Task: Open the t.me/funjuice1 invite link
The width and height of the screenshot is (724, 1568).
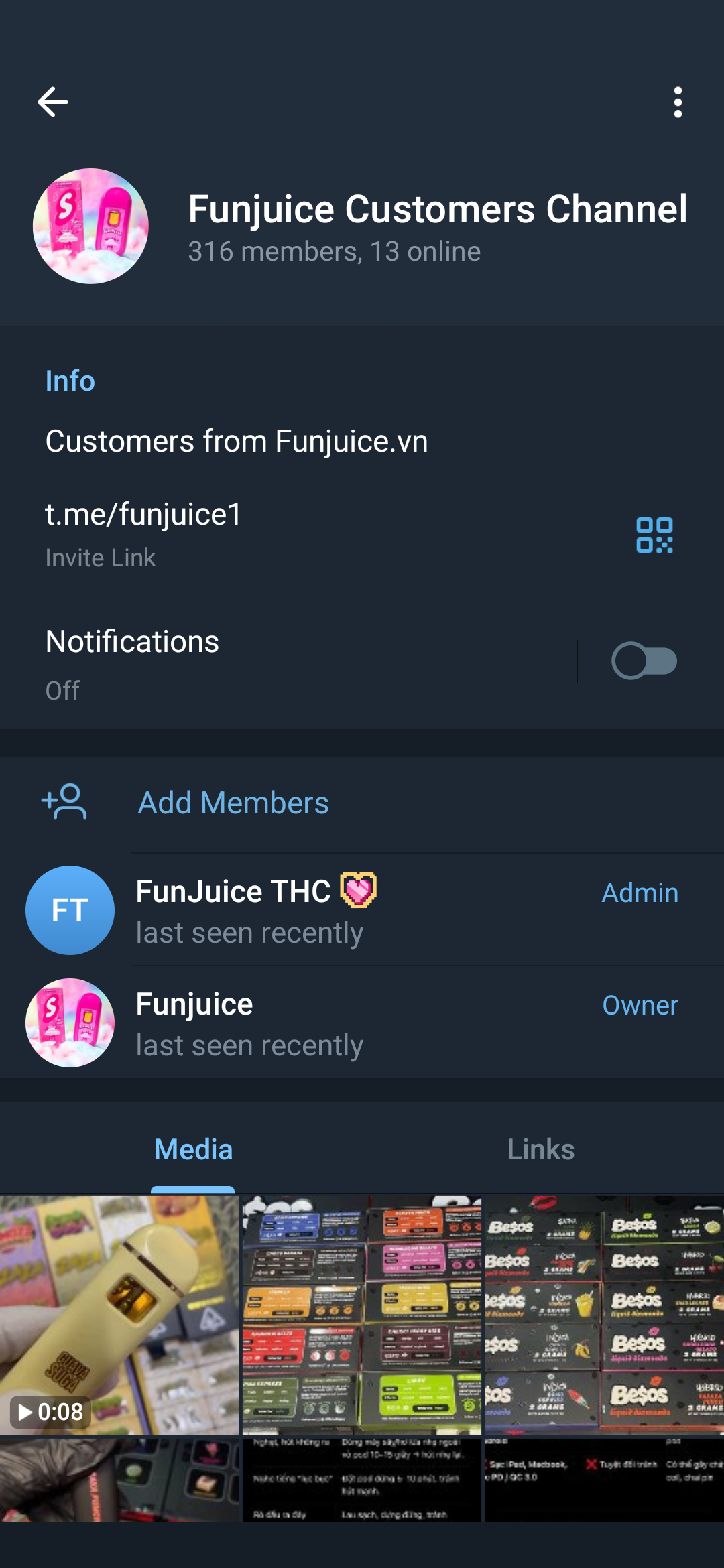Action: [143, 515]
